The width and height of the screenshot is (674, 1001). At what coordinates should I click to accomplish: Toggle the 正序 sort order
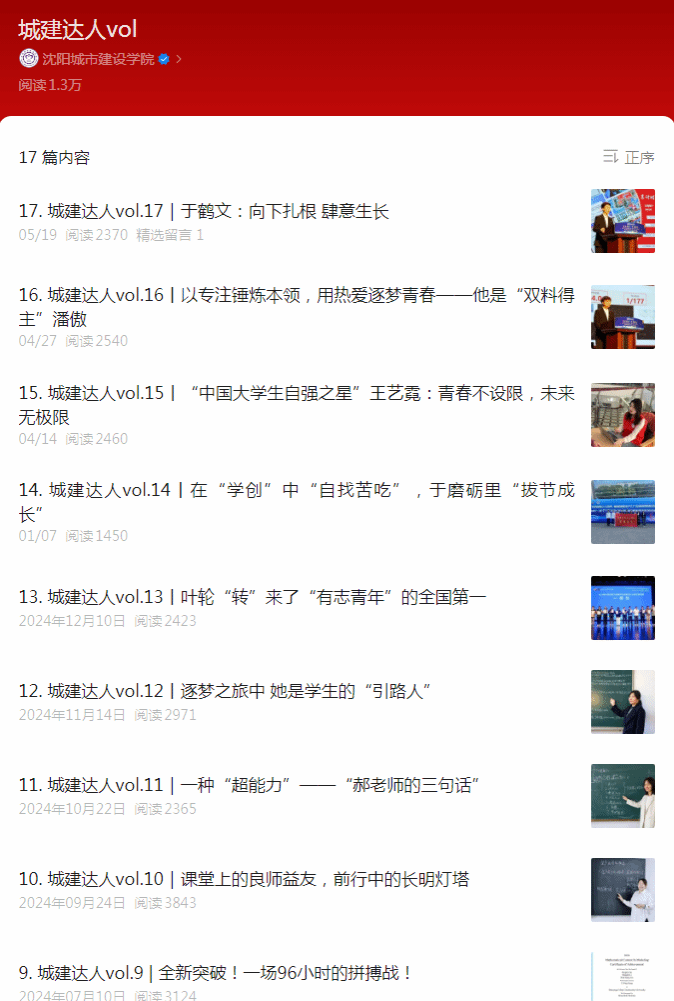click(629, 158)
